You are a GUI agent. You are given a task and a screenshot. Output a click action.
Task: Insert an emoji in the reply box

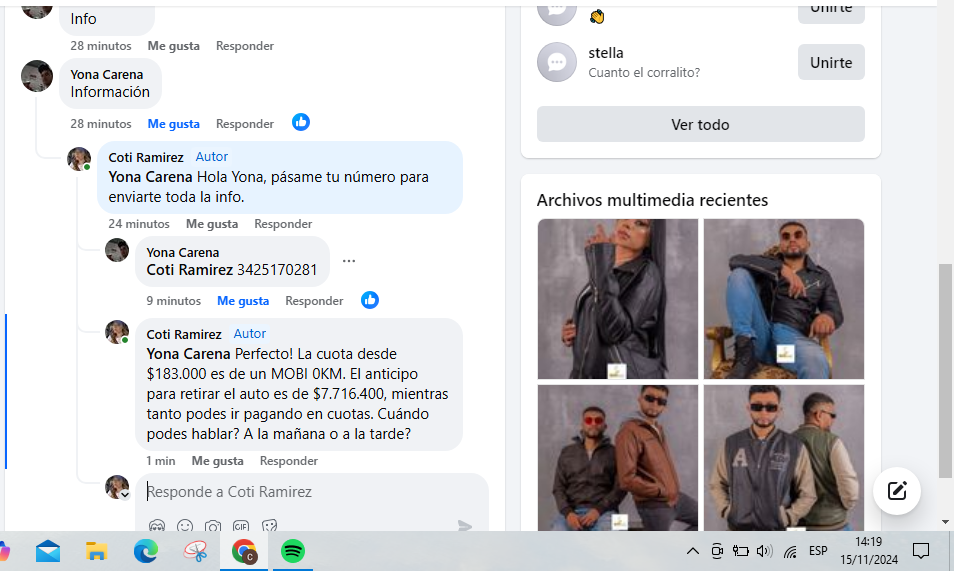coord(185,526)
